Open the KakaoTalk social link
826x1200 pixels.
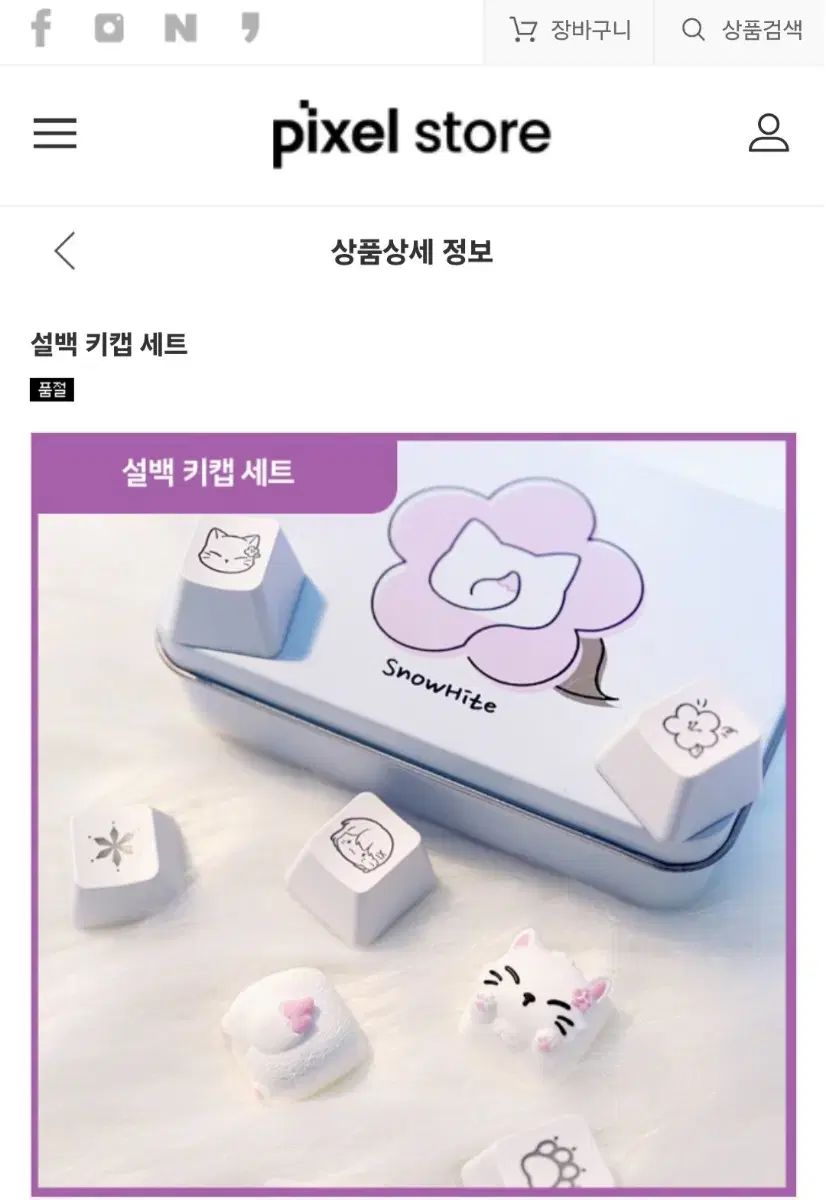pyautogui.click(x=250, y=28)
